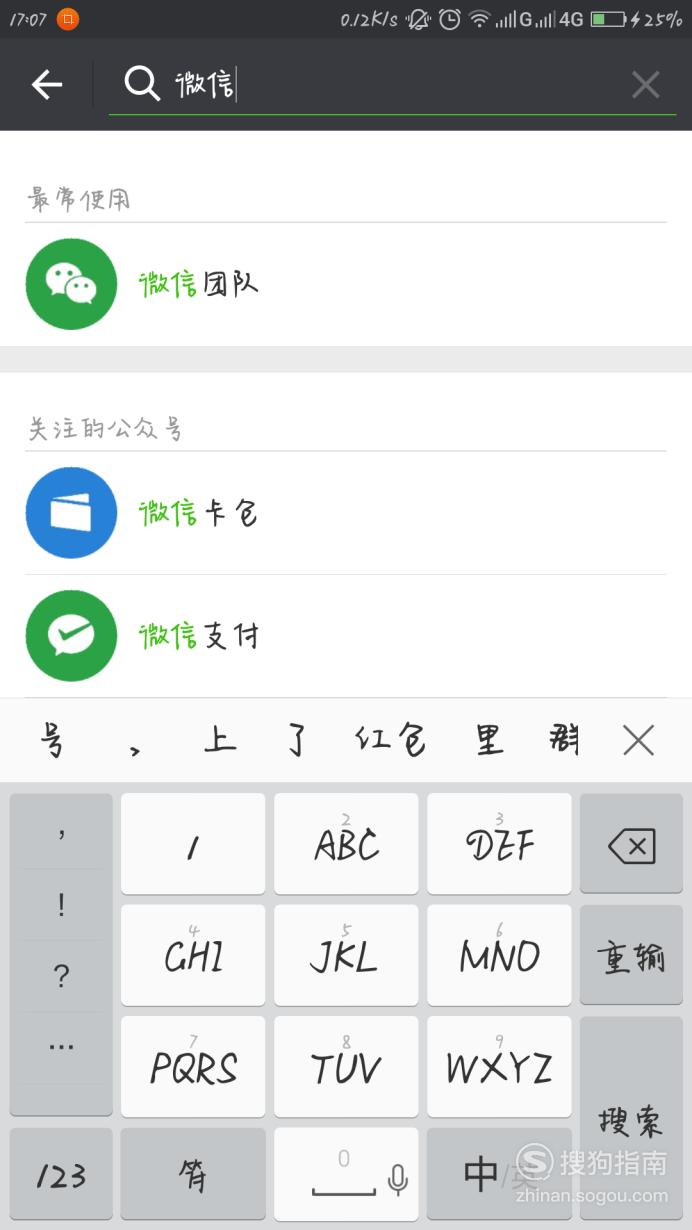692x1230 pixels.
Task: Toggle the 中/英 language key
Action: 499,1175
